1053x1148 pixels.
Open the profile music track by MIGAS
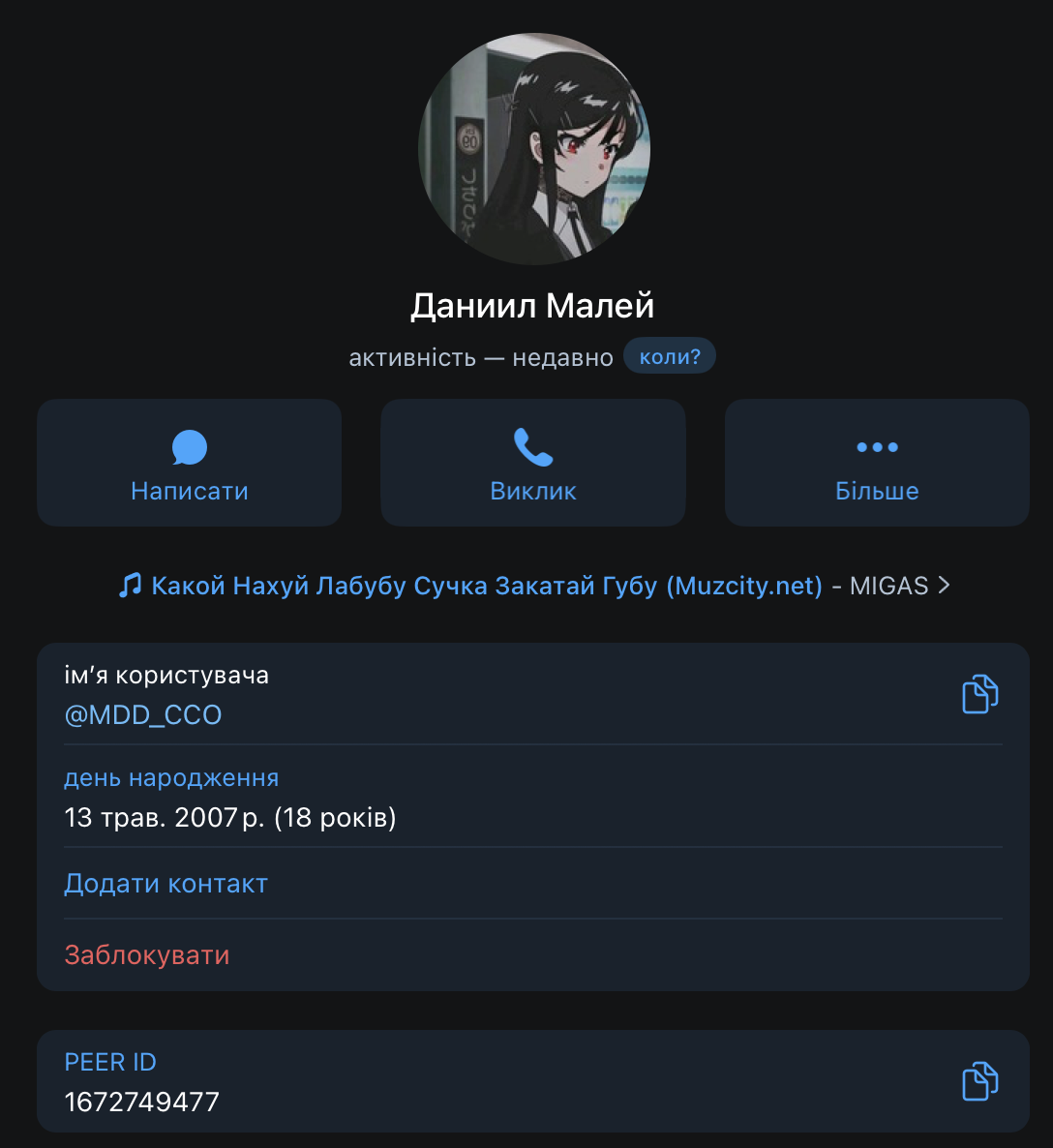point(533,586)
